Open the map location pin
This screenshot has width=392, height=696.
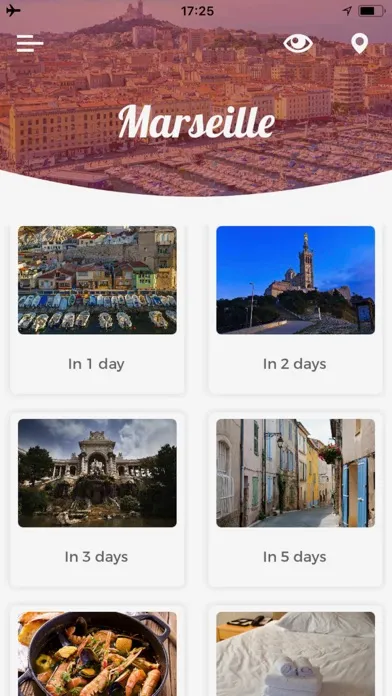click(x=359, y=44)
